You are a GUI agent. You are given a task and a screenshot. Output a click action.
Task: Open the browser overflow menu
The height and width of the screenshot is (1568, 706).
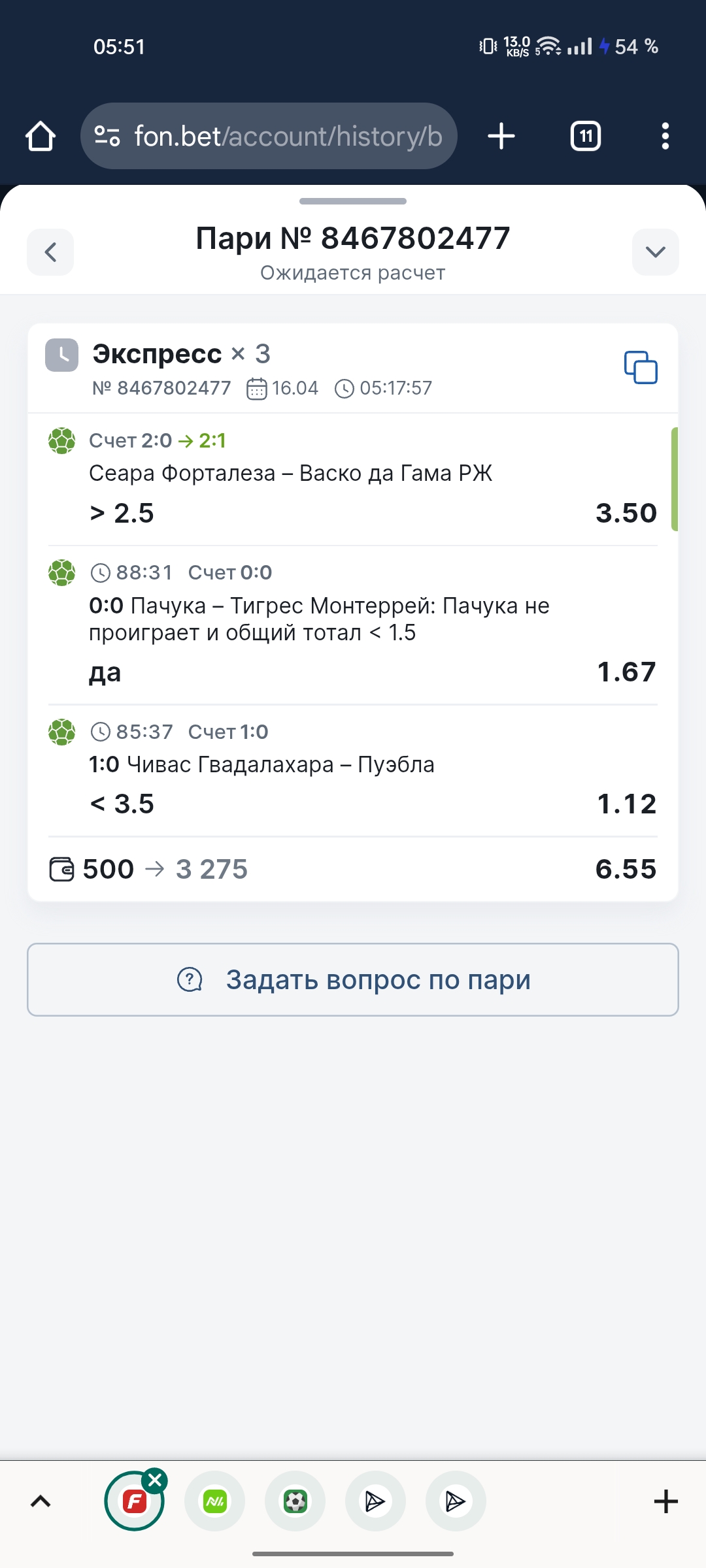(x=665, y=136)
